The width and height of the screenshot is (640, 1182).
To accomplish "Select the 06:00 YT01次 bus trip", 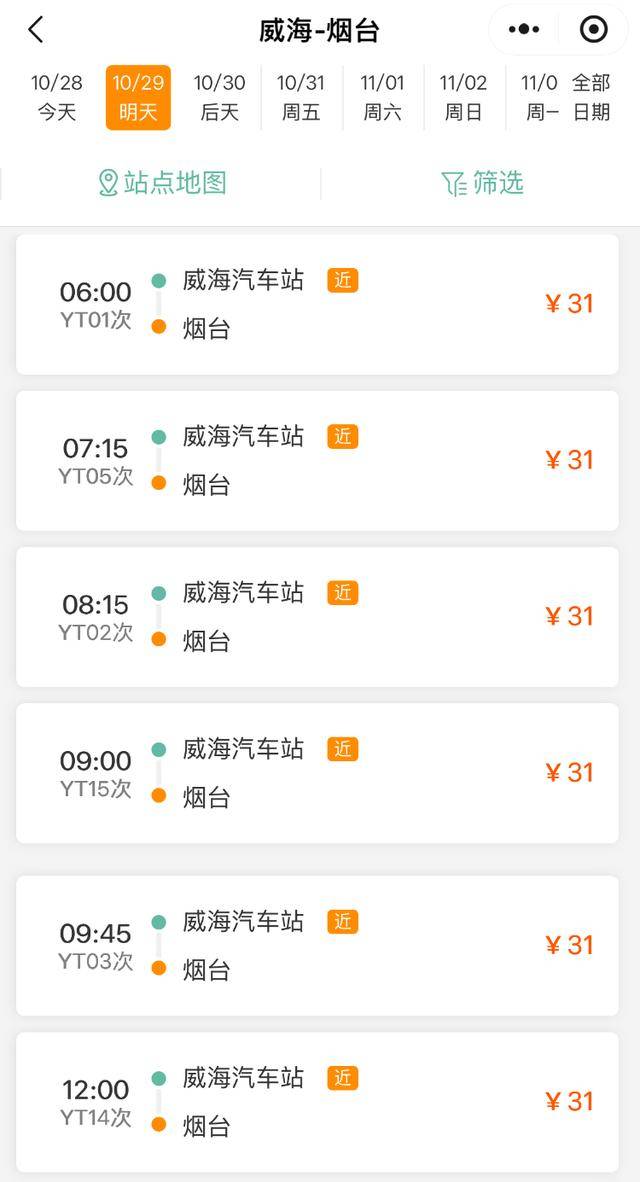I will coord(317,304).
